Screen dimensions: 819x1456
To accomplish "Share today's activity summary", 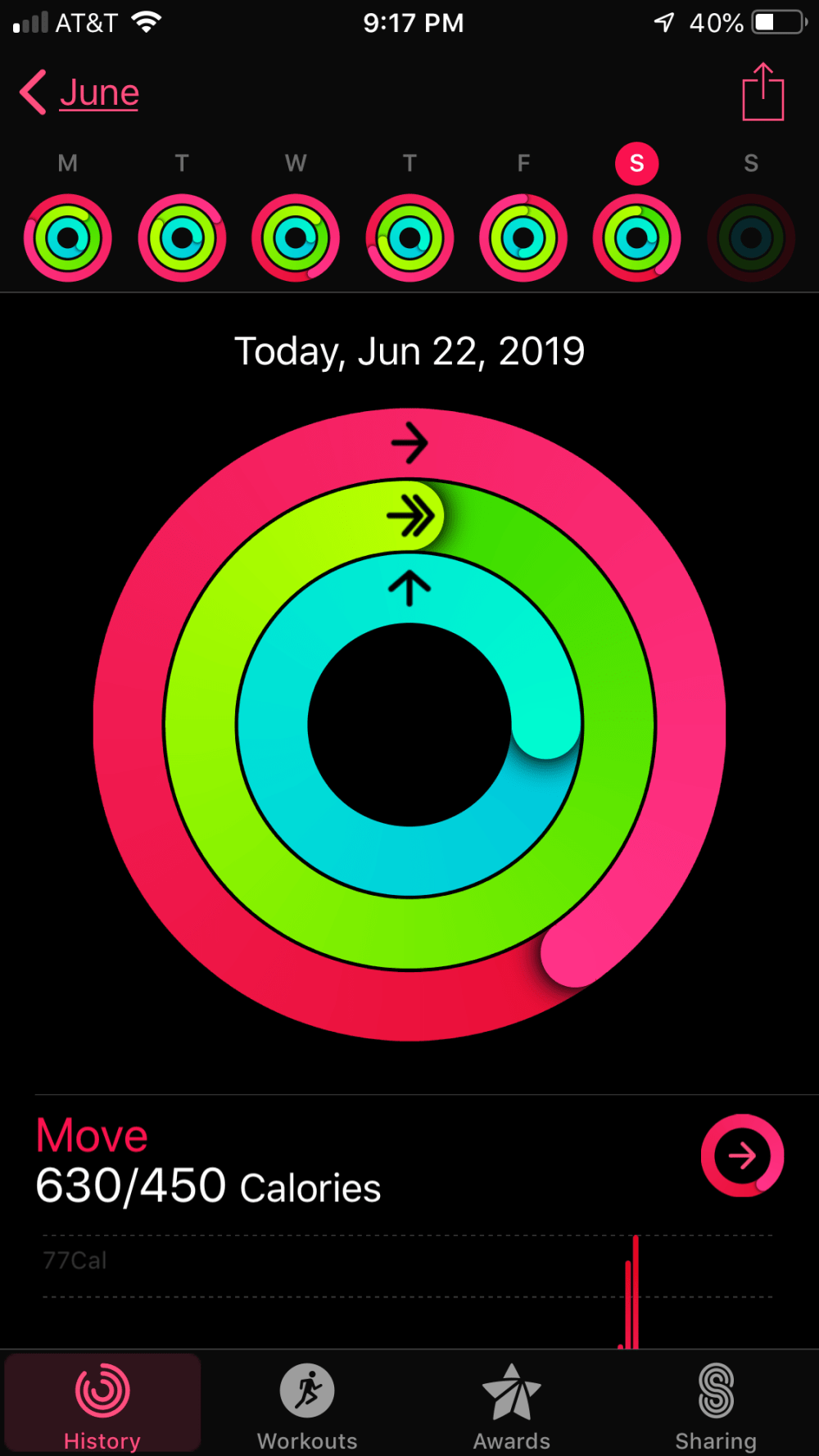I will (762, 93).
